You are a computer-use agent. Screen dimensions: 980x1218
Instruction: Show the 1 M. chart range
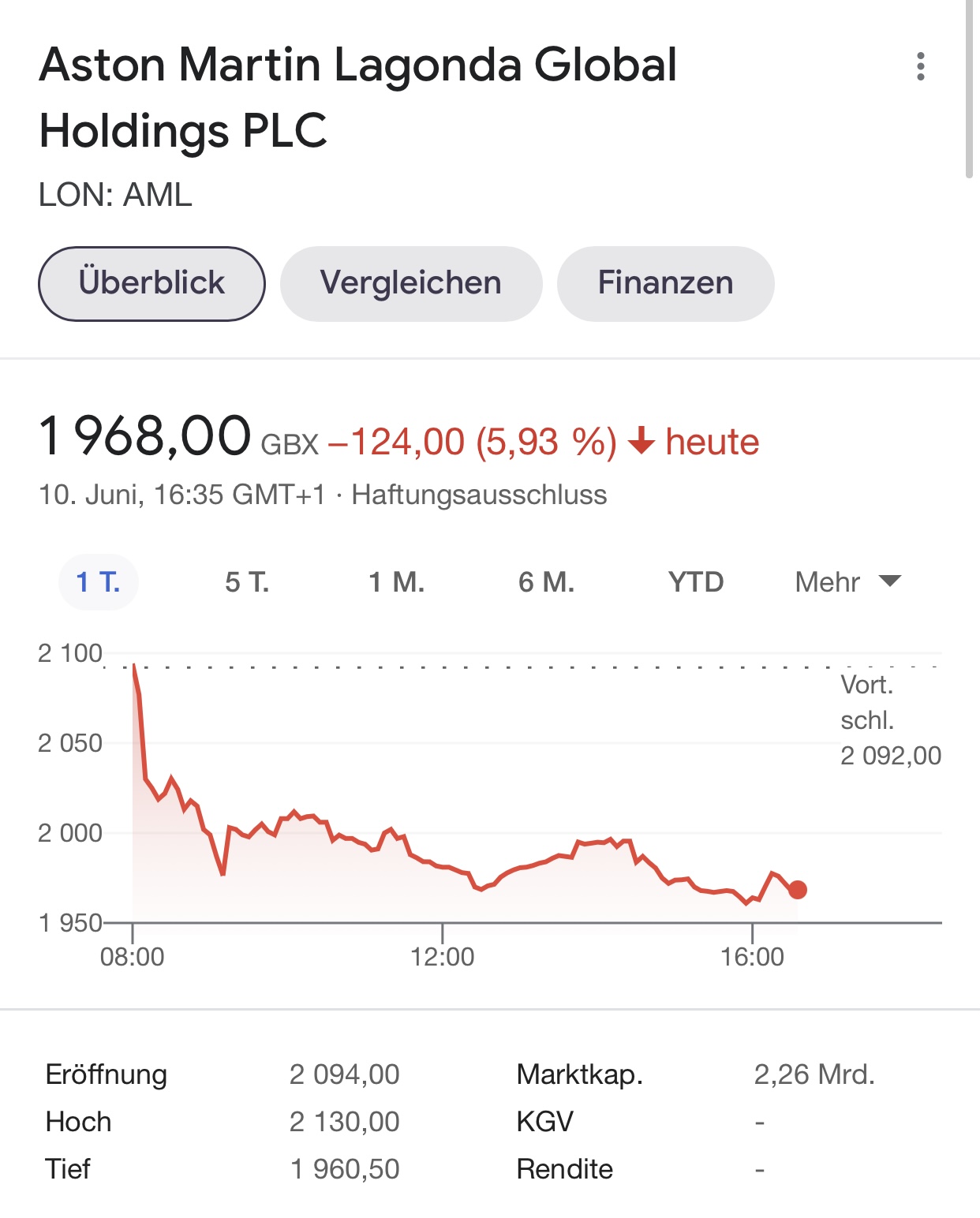396,583
